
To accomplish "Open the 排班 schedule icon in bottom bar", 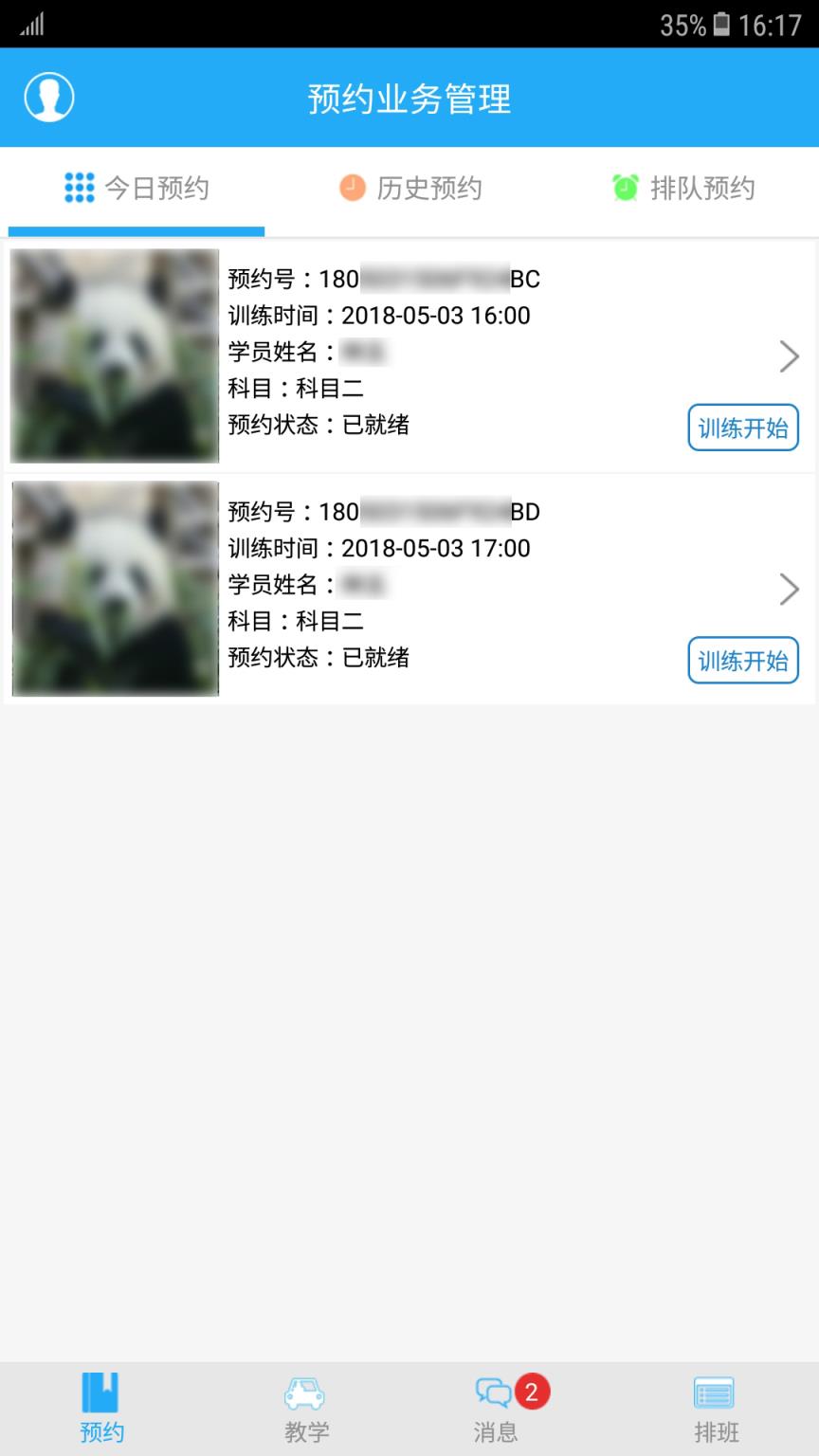I will click(x=716, y=1392).
